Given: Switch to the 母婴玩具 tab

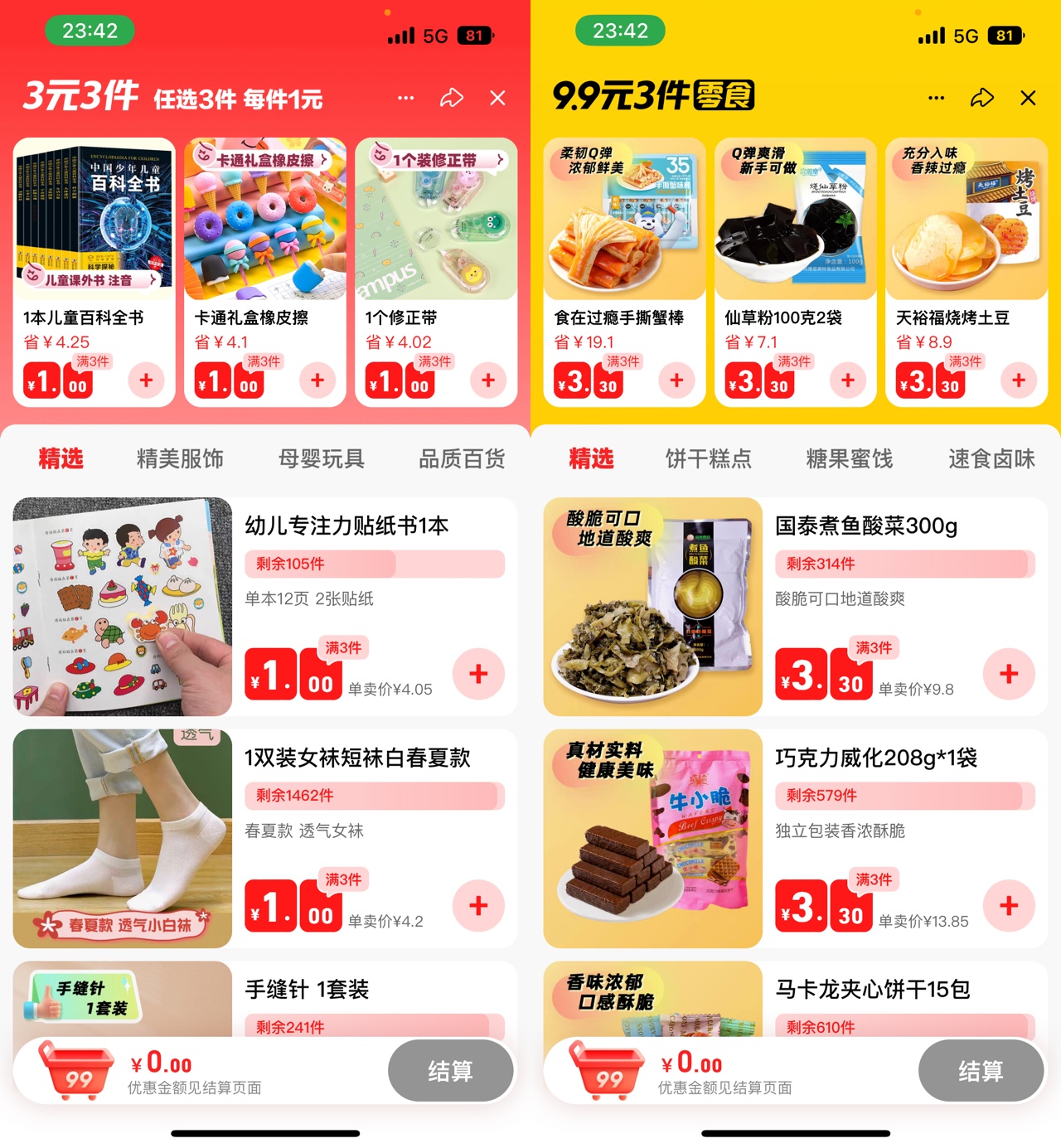Looking at the screenshot, I should [322, 458].
